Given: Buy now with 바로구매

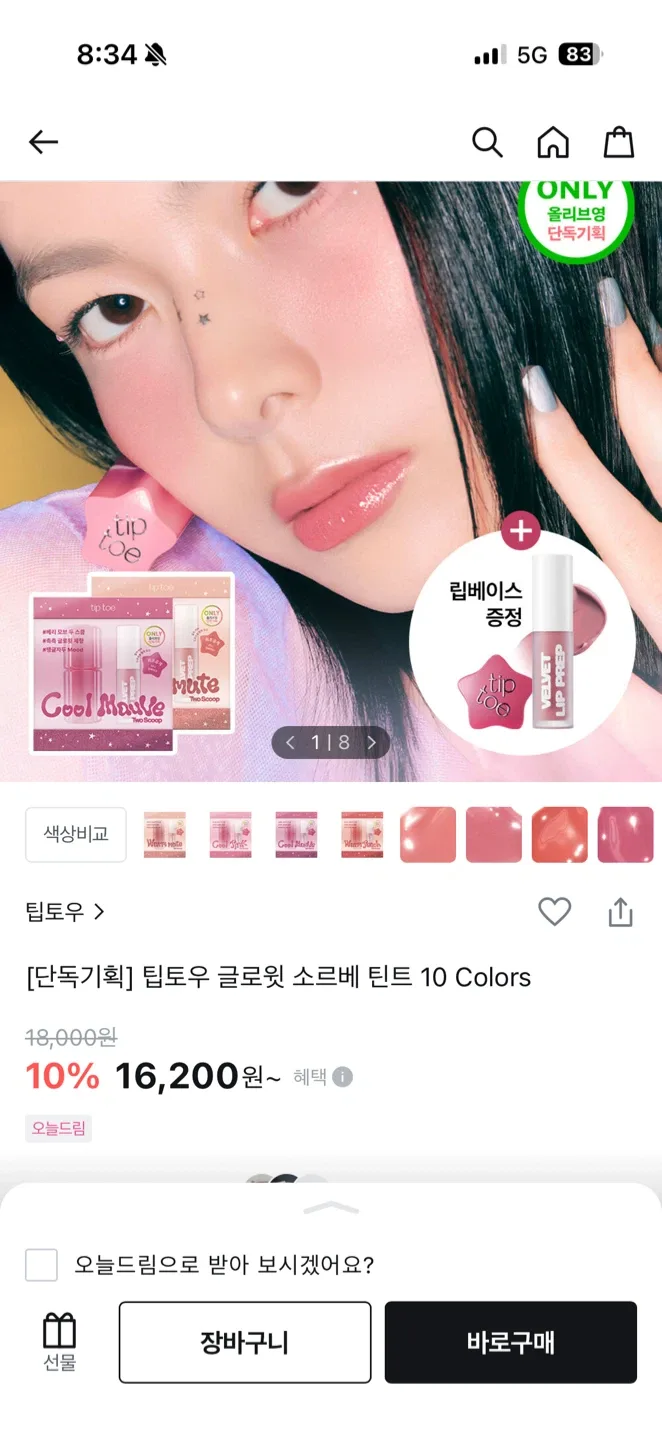Looking at the screenshot, I should click(510, 1342).
